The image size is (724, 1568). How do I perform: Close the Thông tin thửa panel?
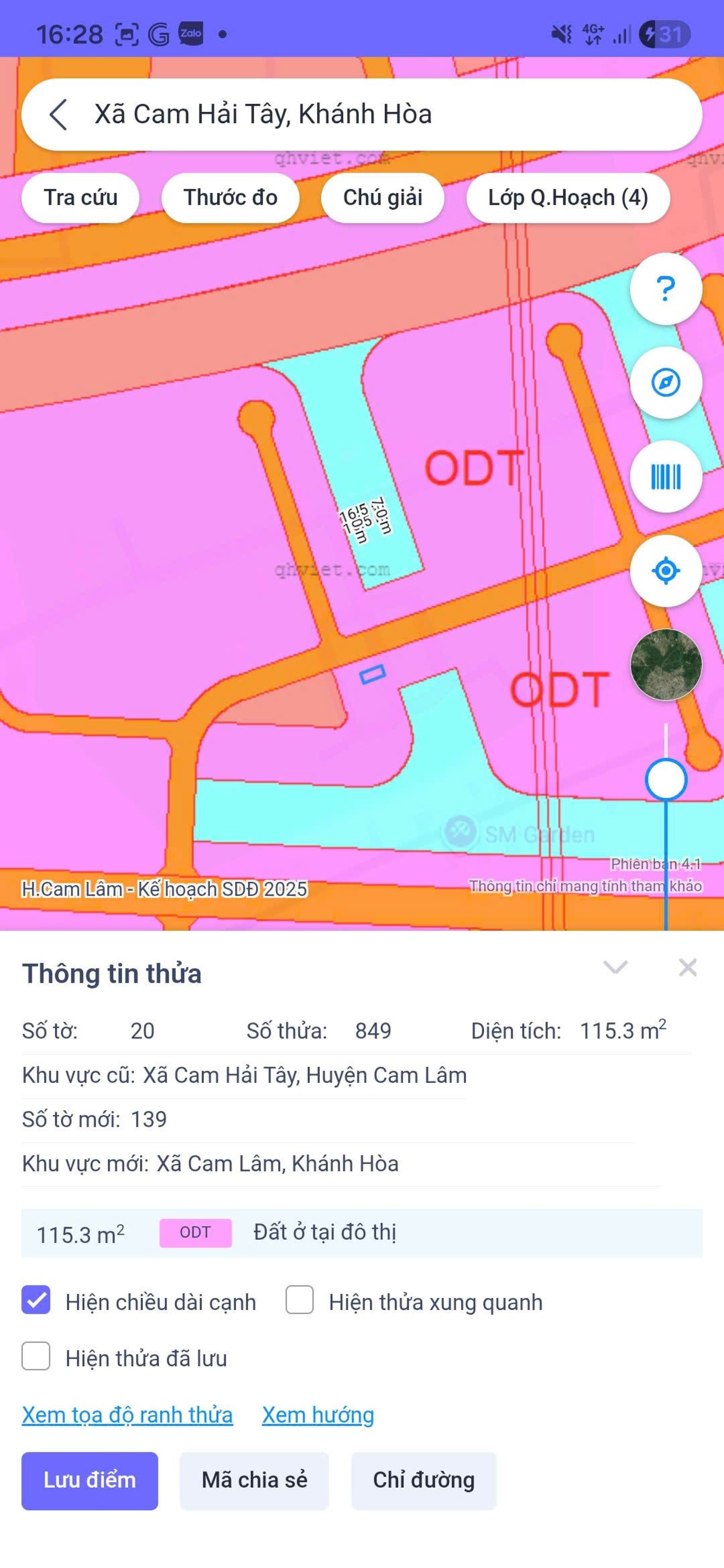687,967
